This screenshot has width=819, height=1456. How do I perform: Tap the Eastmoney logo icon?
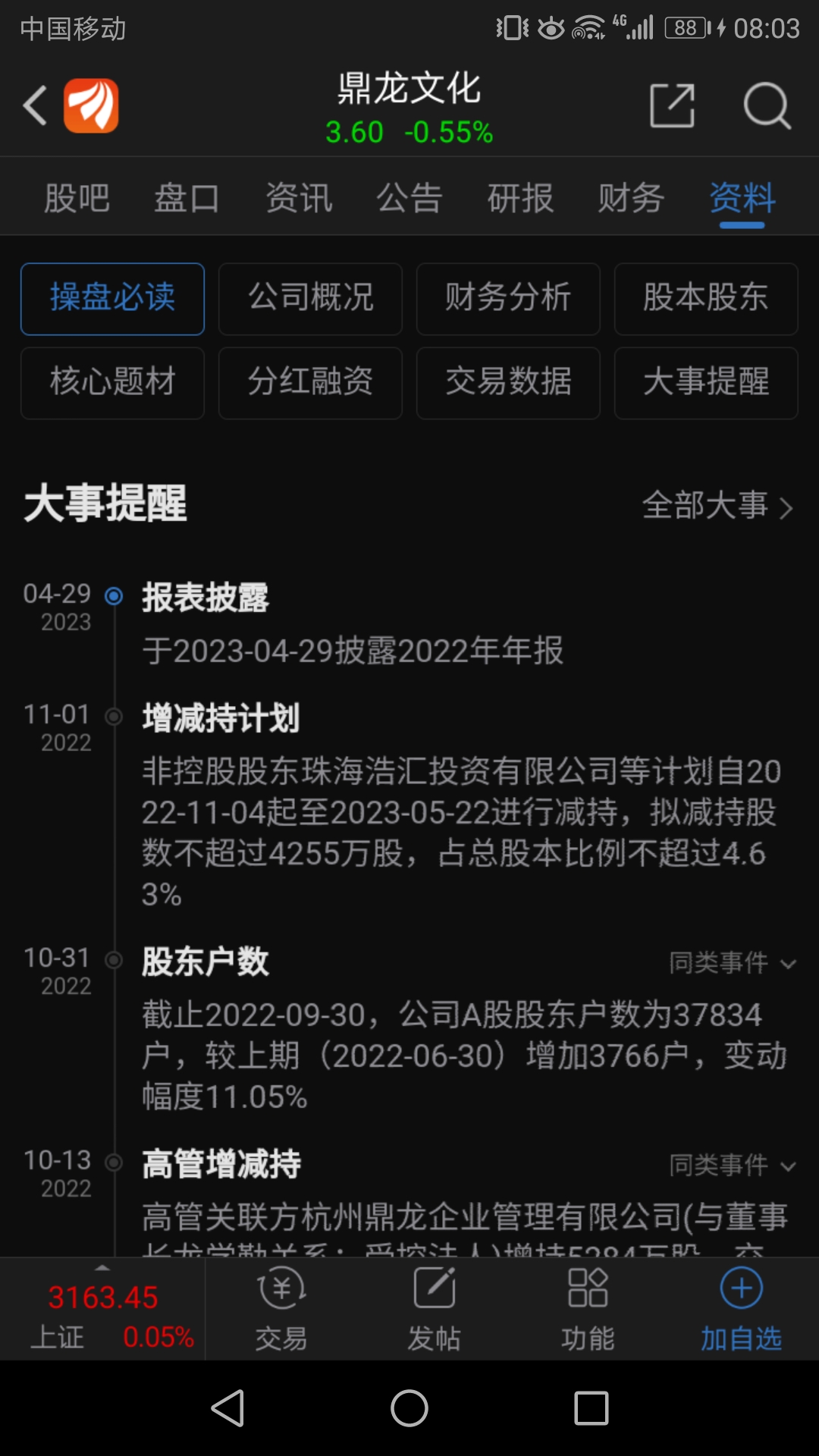(x=91, y=105)
